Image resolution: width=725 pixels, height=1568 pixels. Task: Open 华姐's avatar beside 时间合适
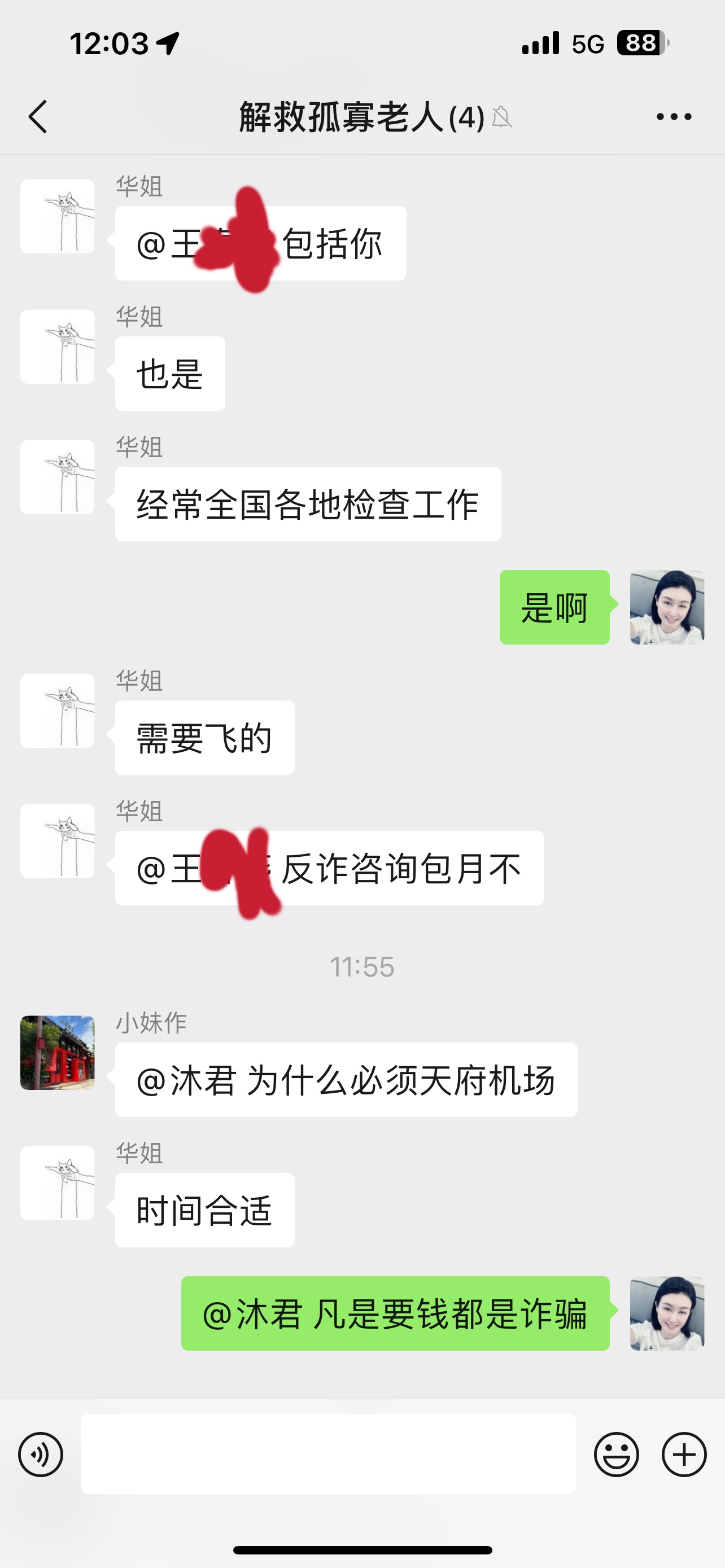tap(57, 1182)
